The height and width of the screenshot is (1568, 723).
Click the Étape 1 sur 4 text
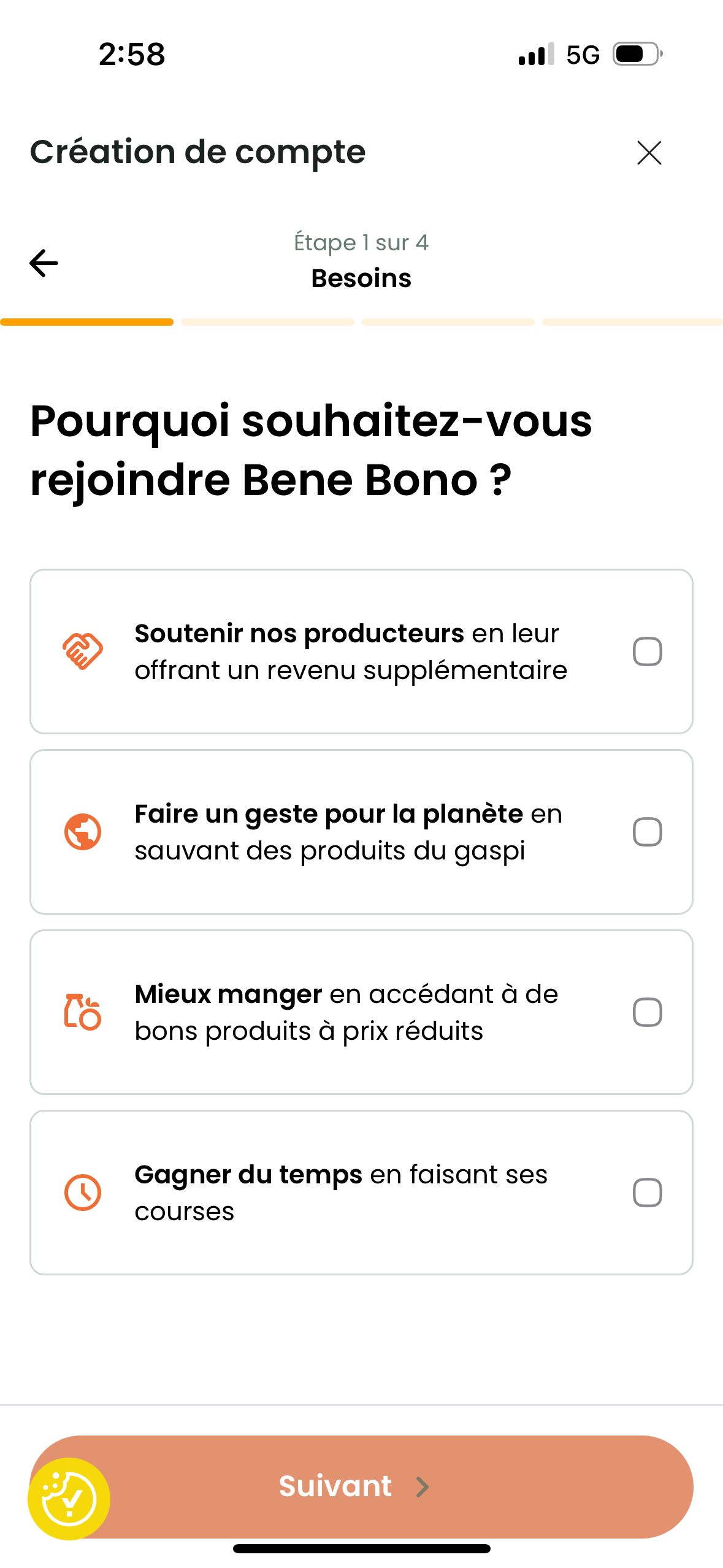pyautogui.click(x=361, y=242)
